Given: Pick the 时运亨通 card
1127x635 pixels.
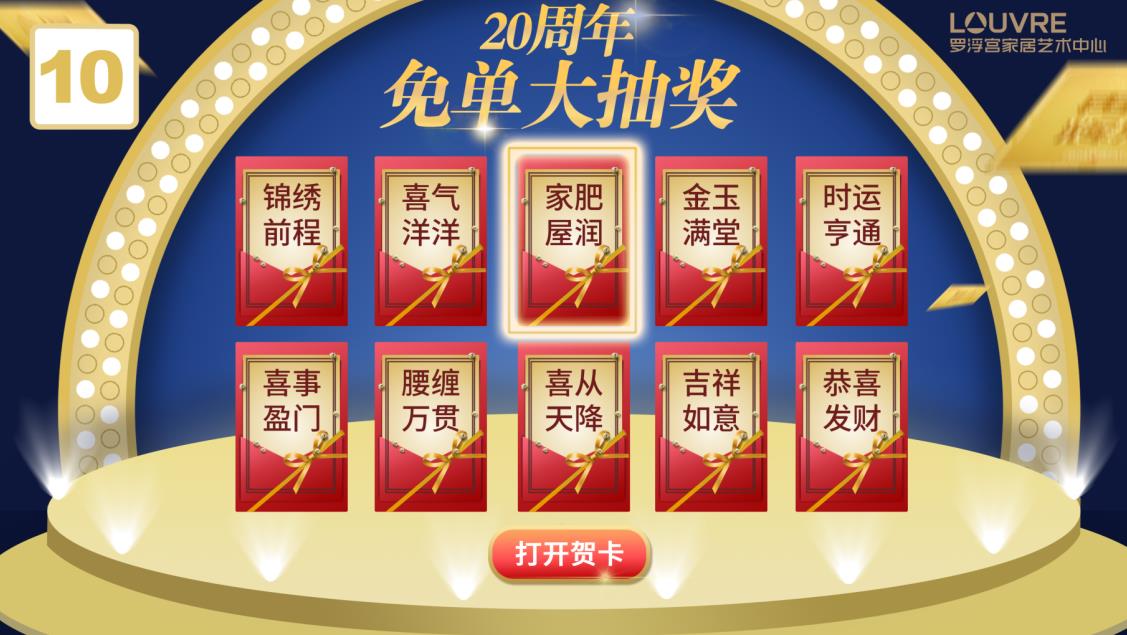Looking at the screenshot, I should 851,240.
